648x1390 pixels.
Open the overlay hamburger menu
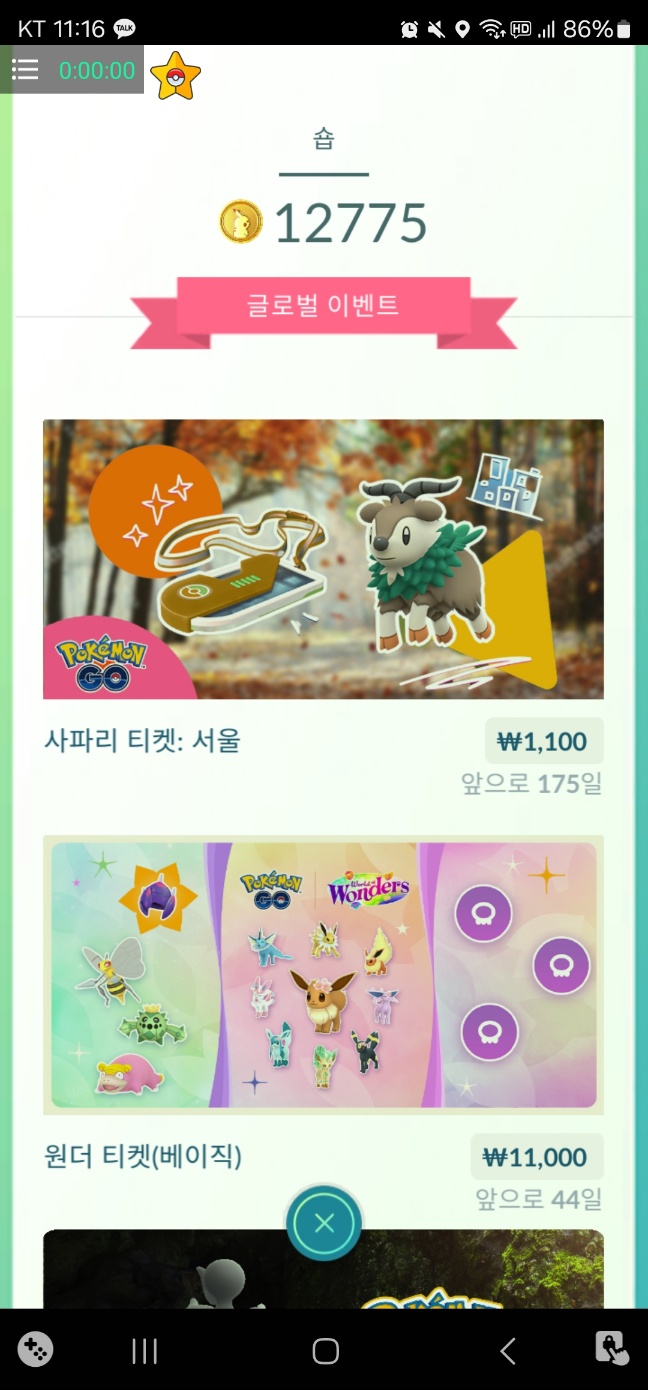(x=25, y=70)
